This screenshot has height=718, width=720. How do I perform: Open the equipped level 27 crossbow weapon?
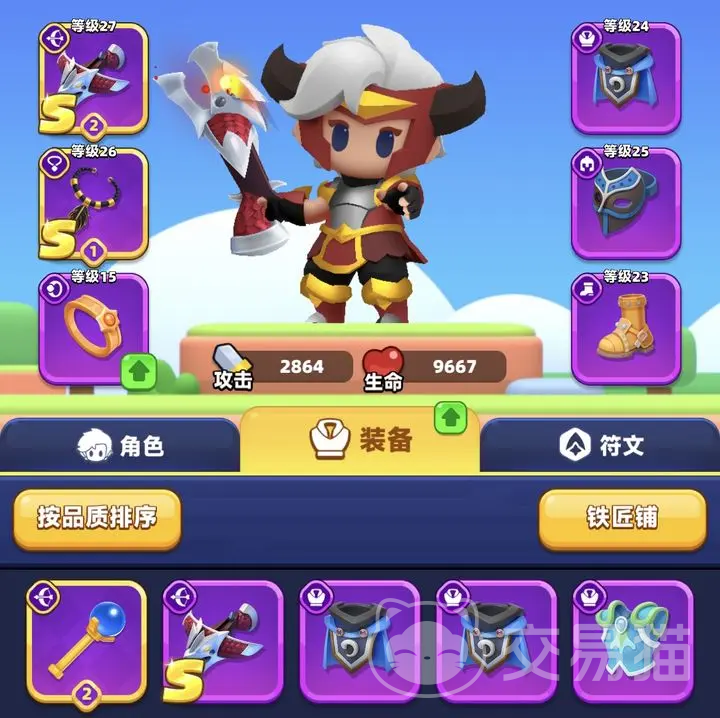pyautogui.click(x=94, y=79)
